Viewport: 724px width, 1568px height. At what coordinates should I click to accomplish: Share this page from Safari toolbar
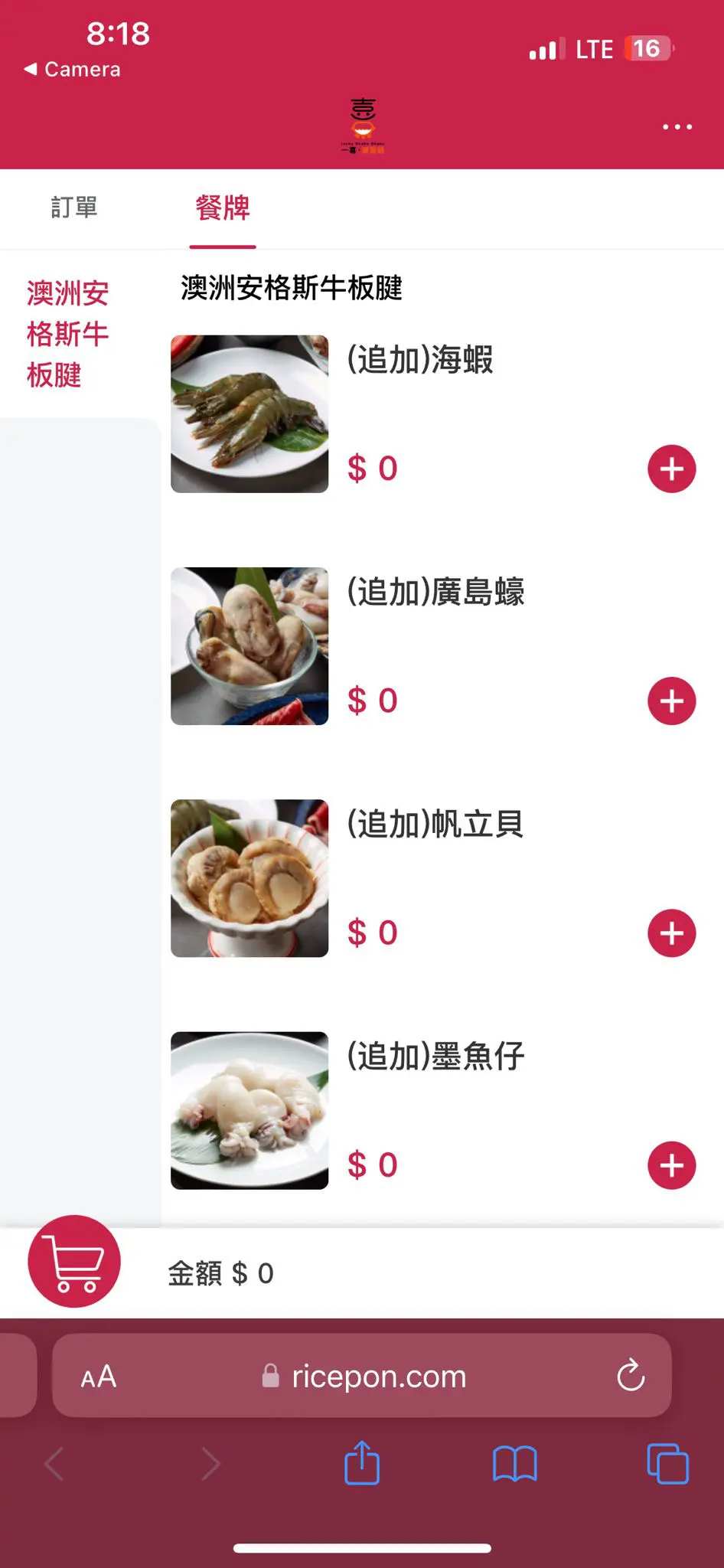(x=362, y=1464)
